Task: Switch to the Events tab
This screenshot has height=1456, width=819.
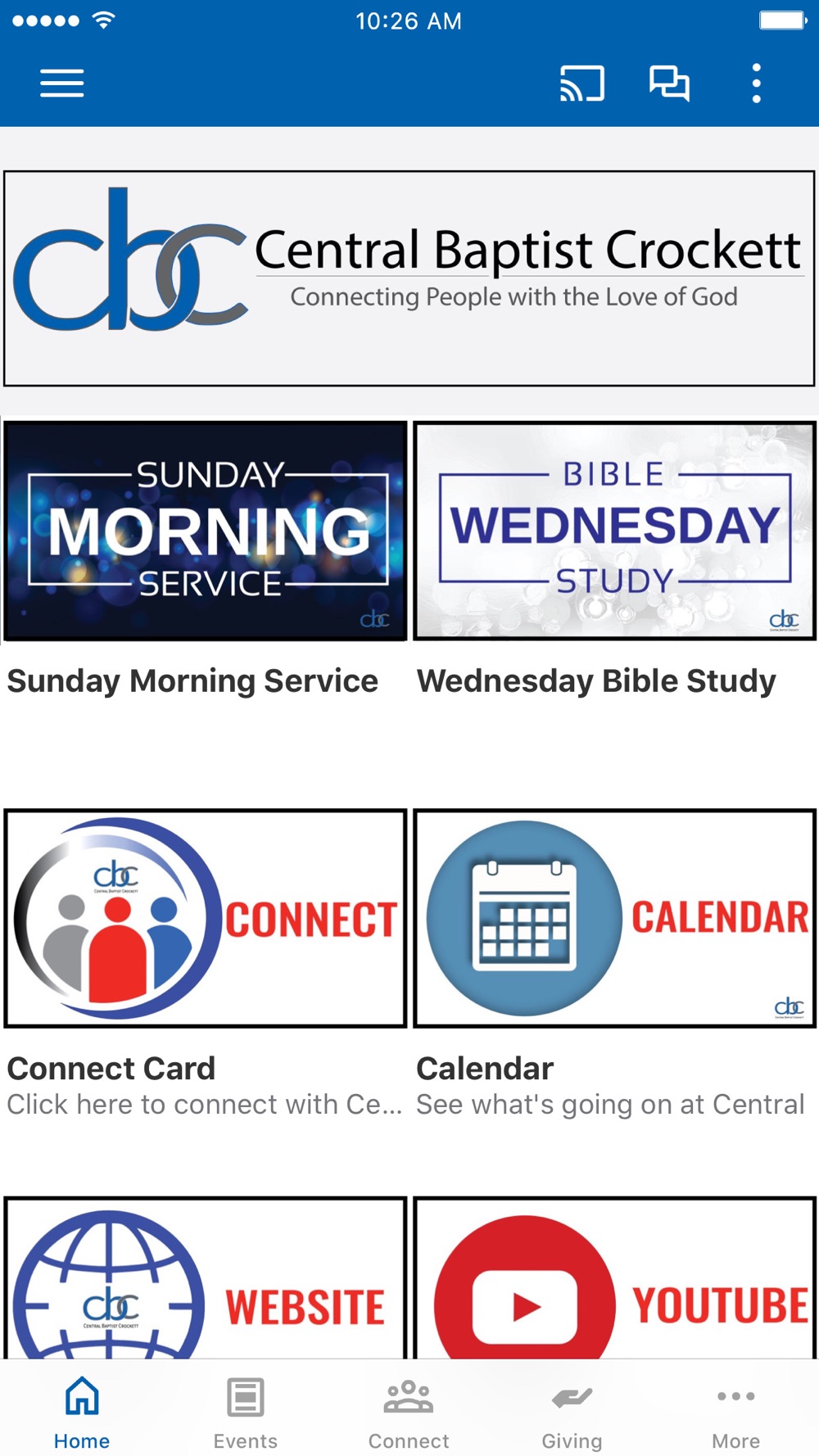Action: pyautogui.click(x=246, y=1412)
